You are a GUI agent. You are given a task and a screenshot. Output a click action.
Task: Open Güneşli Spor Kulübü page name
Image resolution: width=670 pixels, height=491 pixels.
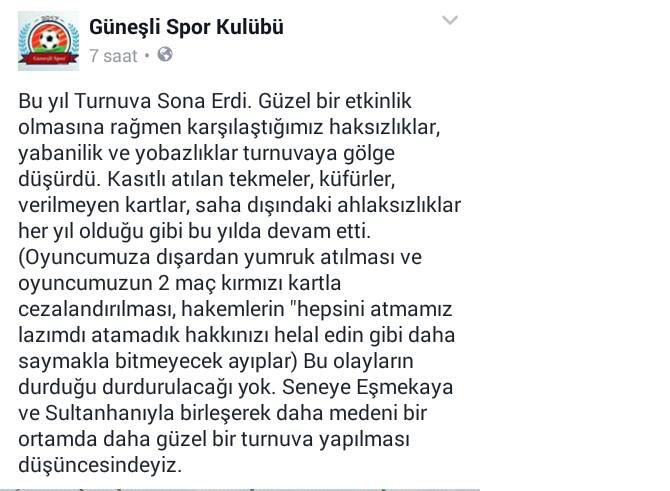click(186, 27)
